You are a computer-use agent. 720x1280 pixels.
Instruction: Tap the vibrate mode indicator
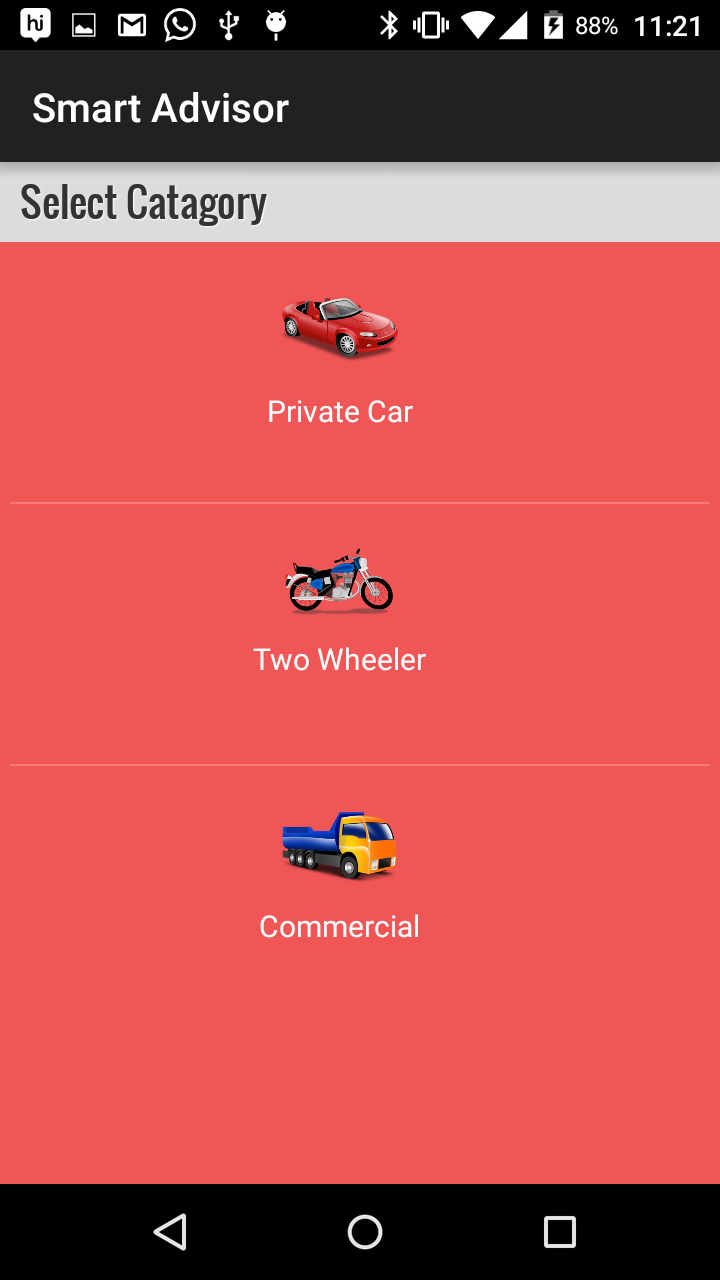click(430, 25)
